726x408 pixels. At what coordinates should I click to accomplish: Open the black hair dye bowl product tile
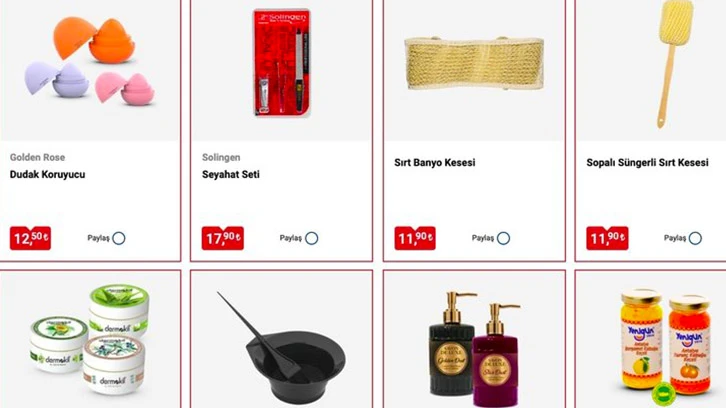pyautogui.click(x=280, y=340)
